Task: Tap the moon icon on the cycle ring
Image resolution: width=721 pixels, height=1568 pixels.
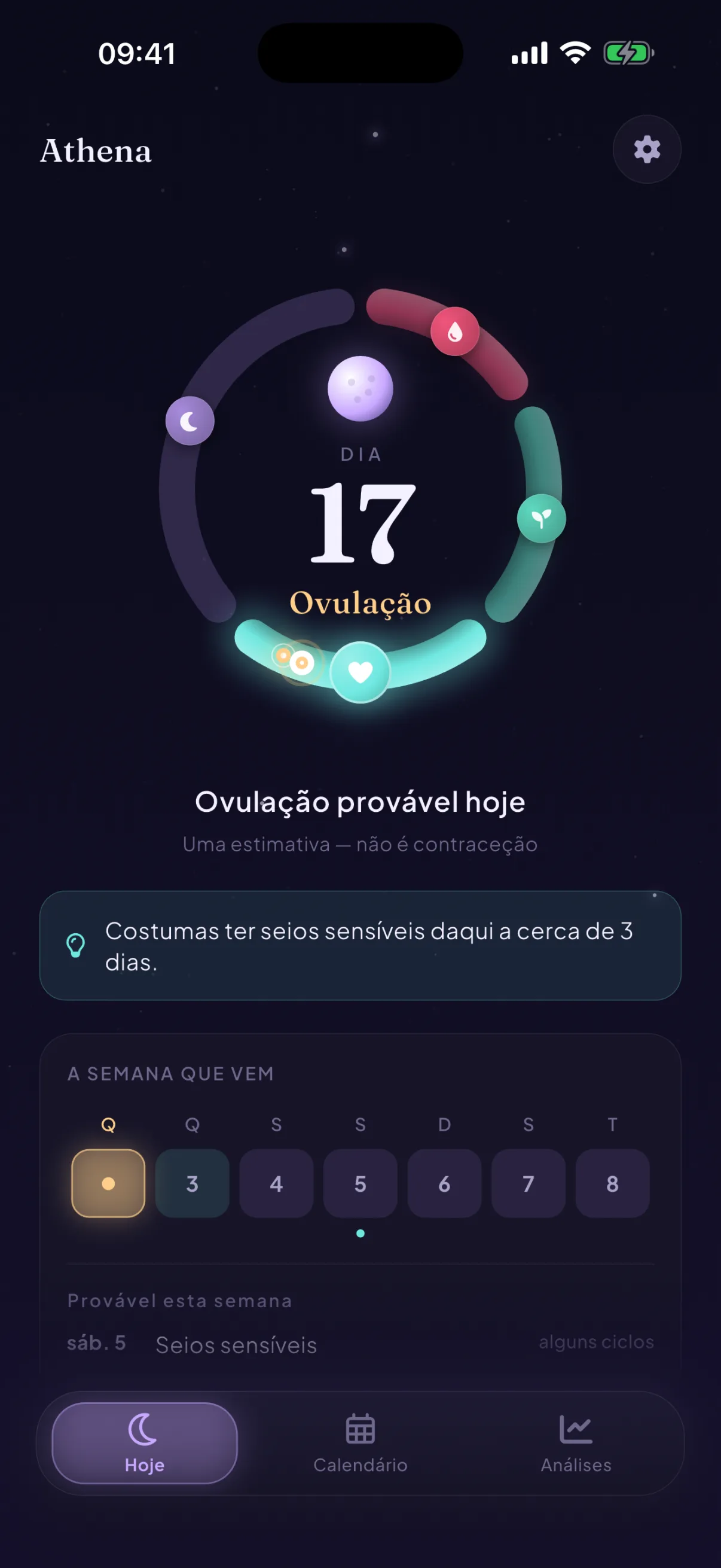Action: (190, 421)
